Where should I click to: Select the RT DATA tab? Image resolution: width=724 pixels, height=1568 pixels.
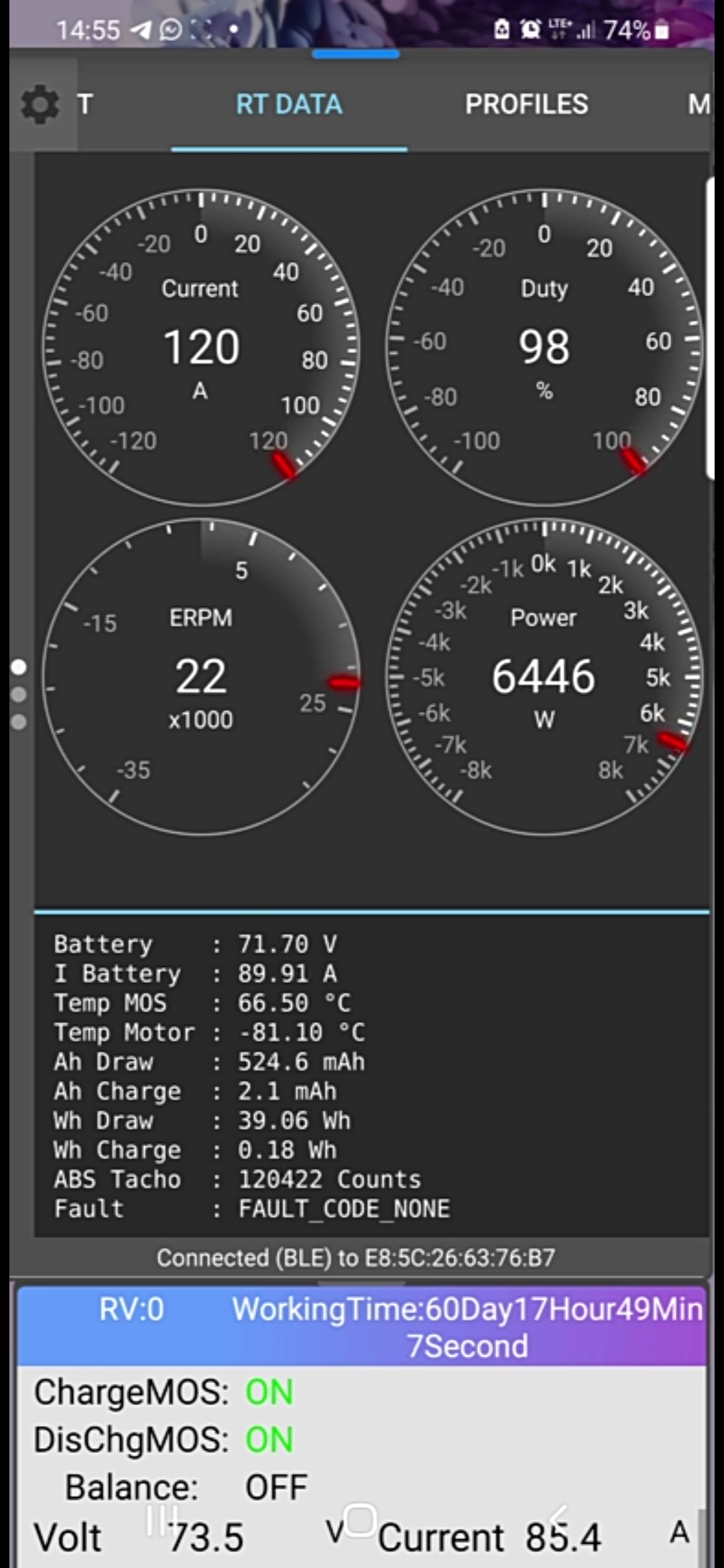pos(289,105)
